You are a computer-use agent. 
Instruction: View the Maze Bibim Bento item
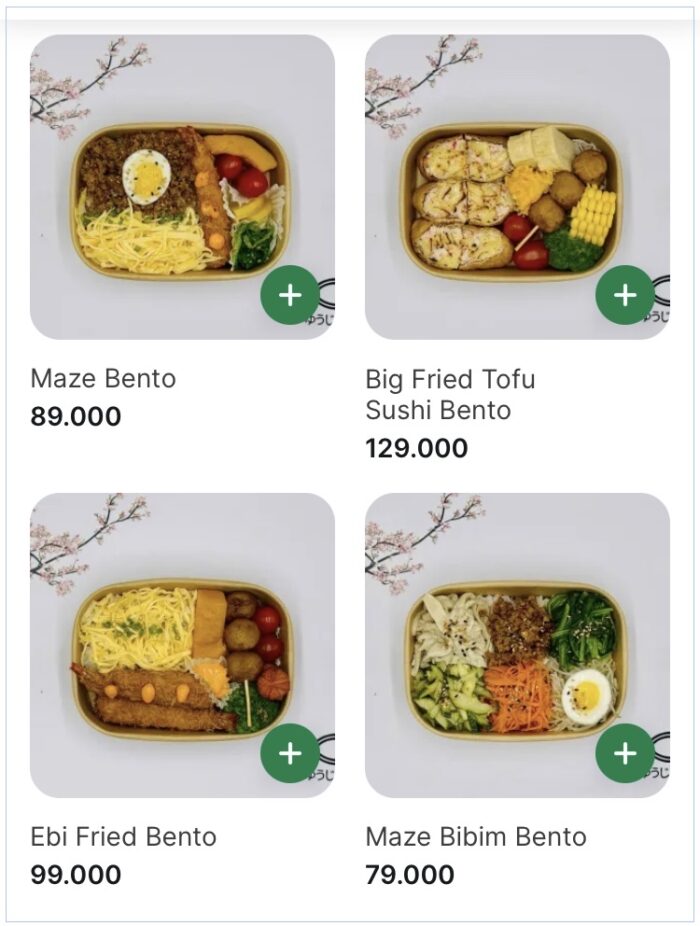coord(475,836)
